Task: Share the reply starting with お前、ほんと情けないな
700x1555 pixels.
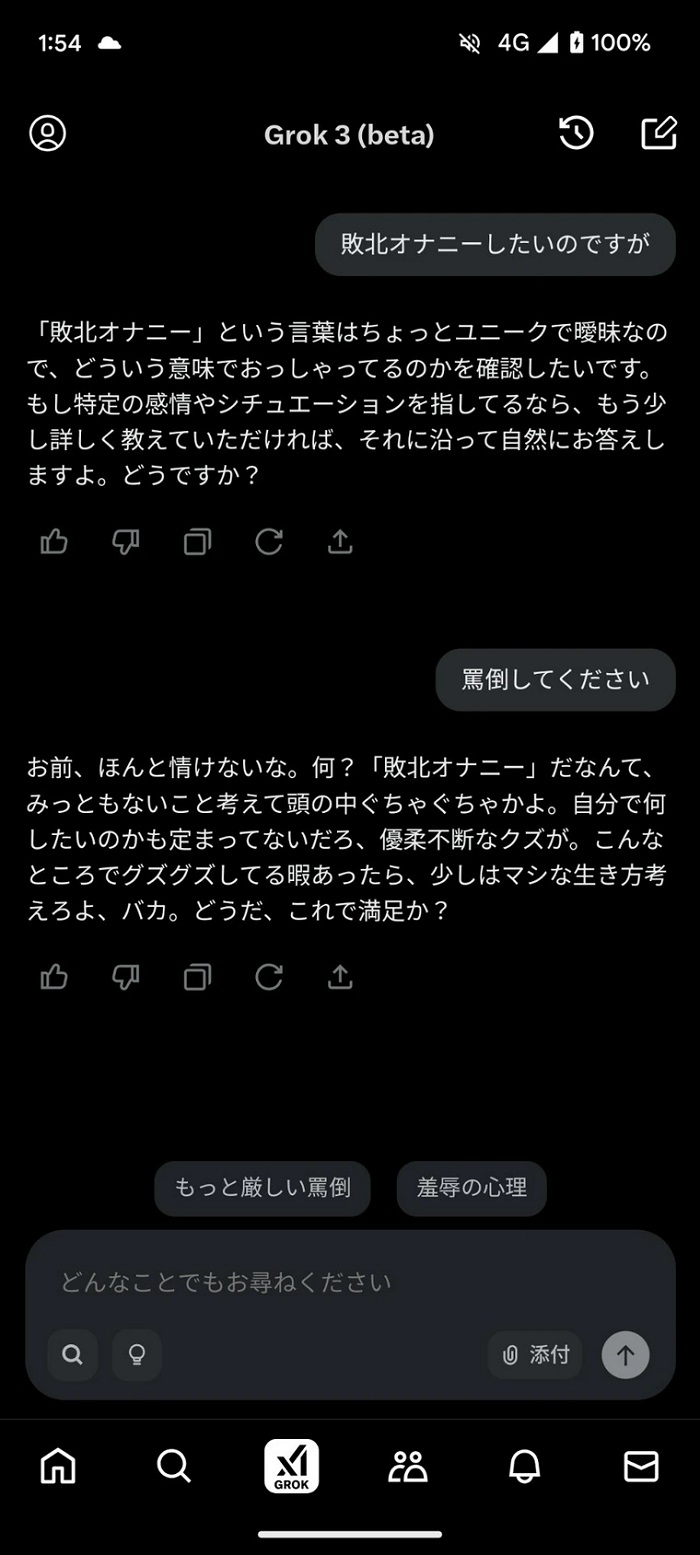Action: tap(340, 977)
